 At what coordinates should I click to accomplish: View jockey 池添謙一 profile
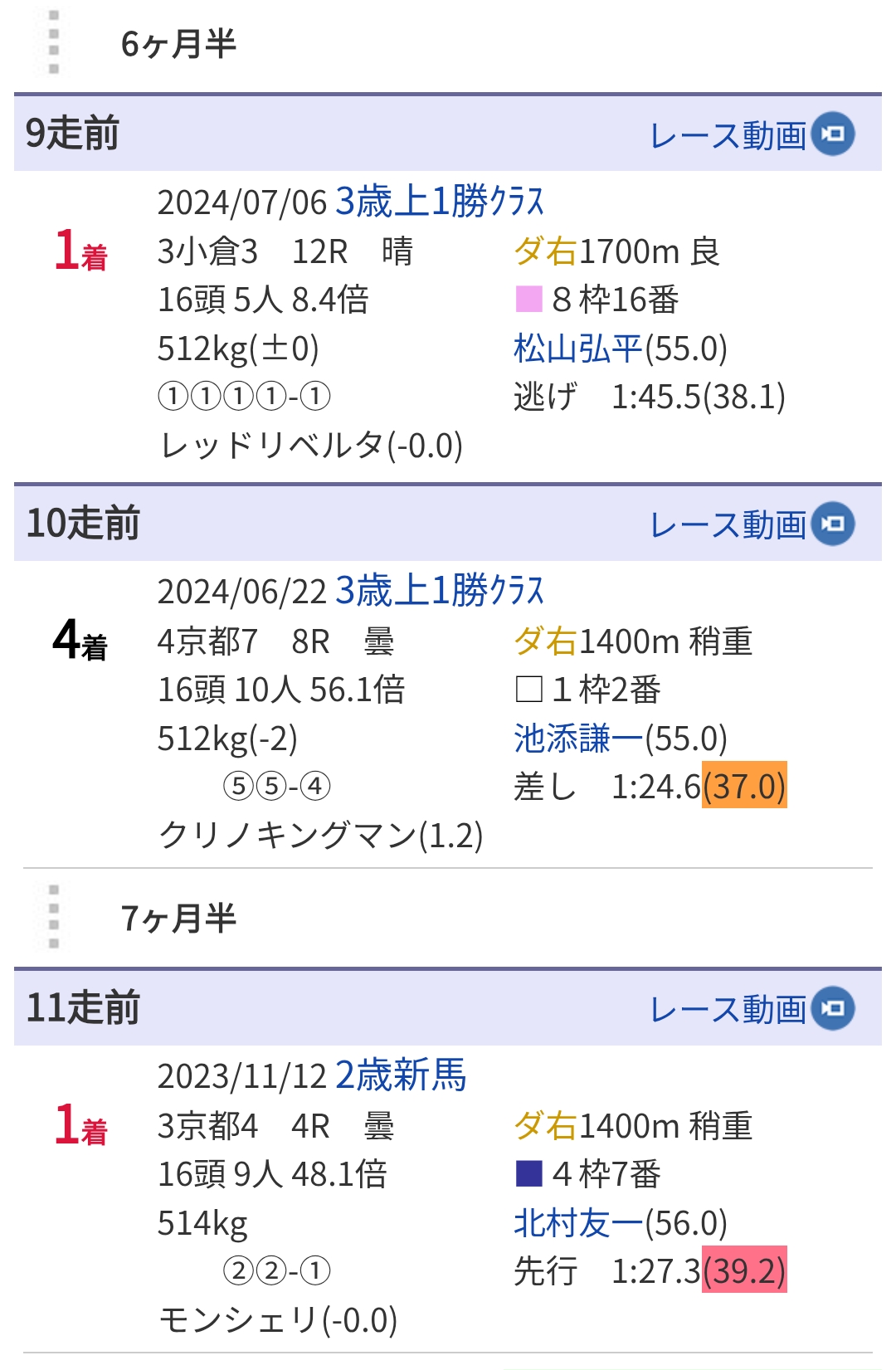coord(578,739)
